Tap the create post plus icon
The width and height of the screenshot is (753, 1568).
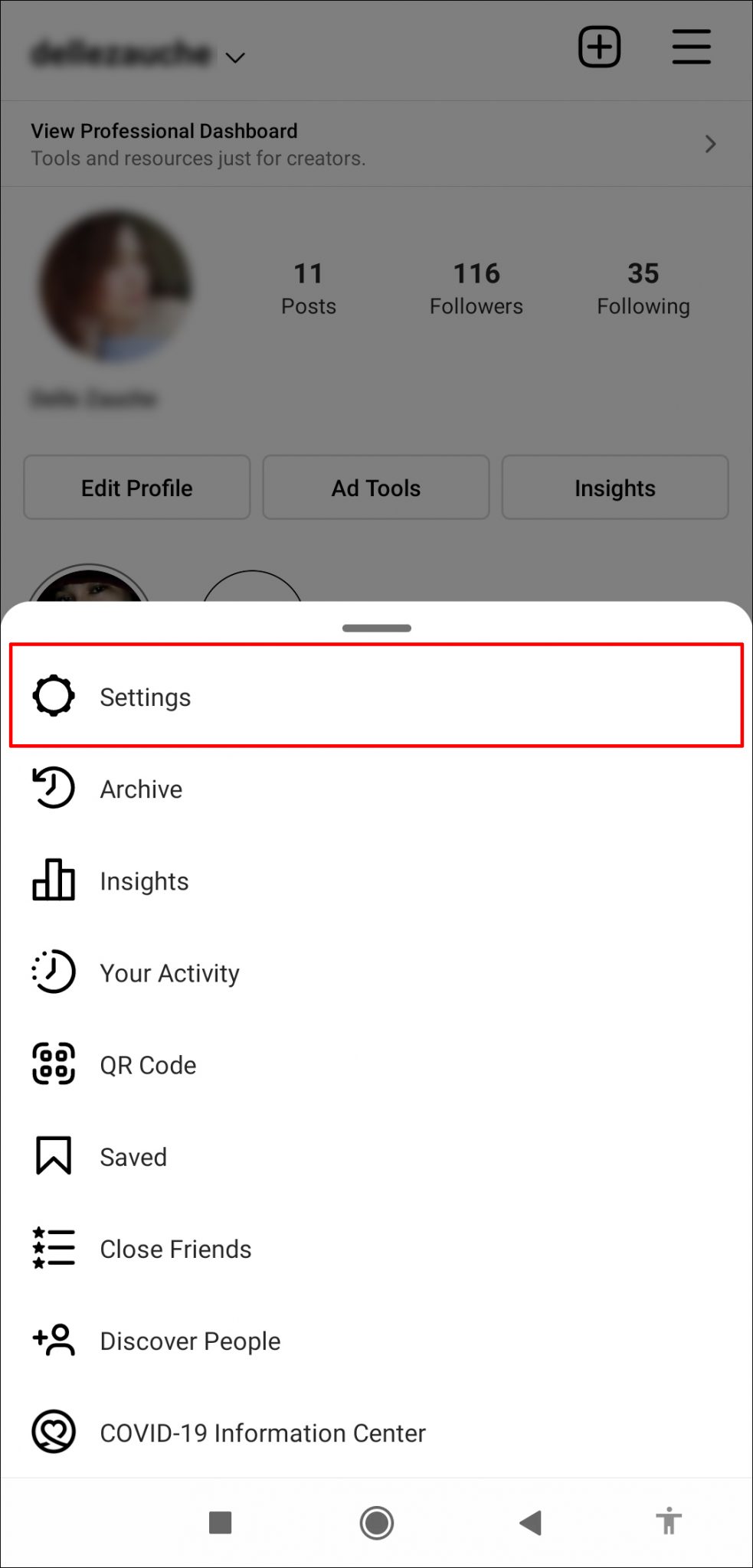click(x=600, y=47)
